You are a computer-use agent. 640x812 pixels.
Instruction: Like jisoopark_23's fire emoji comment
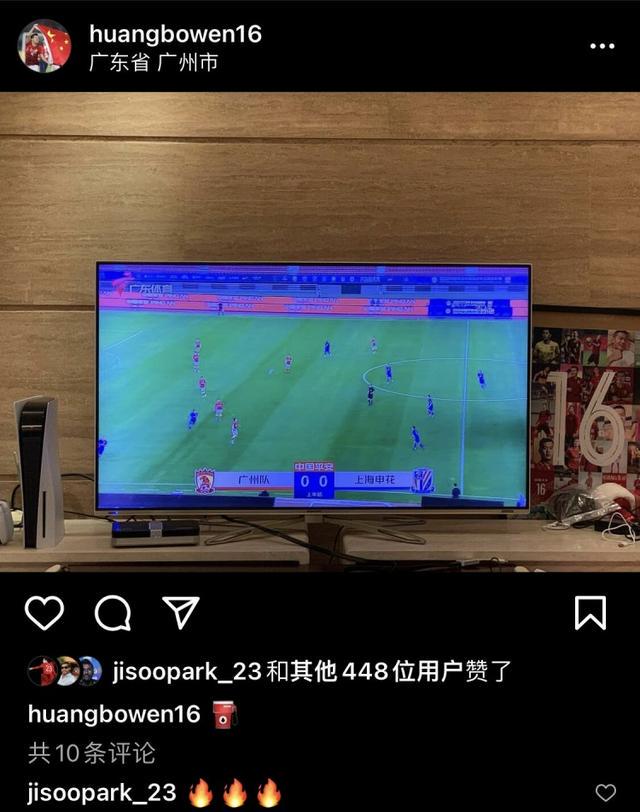pyautogui.click(x=606, y=793)
